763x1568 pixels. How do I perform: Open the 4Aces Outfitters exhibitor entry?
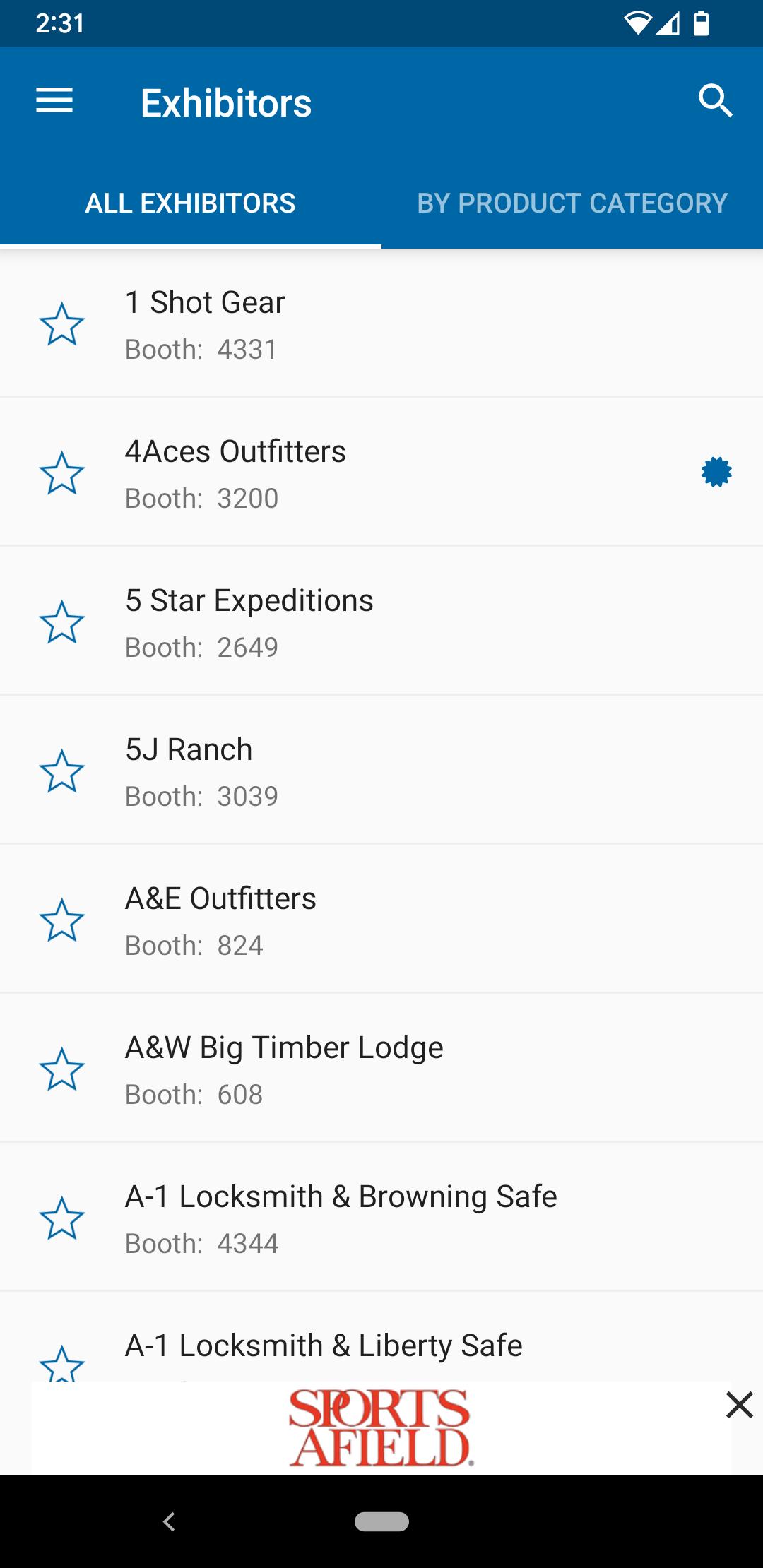[381, 472]
